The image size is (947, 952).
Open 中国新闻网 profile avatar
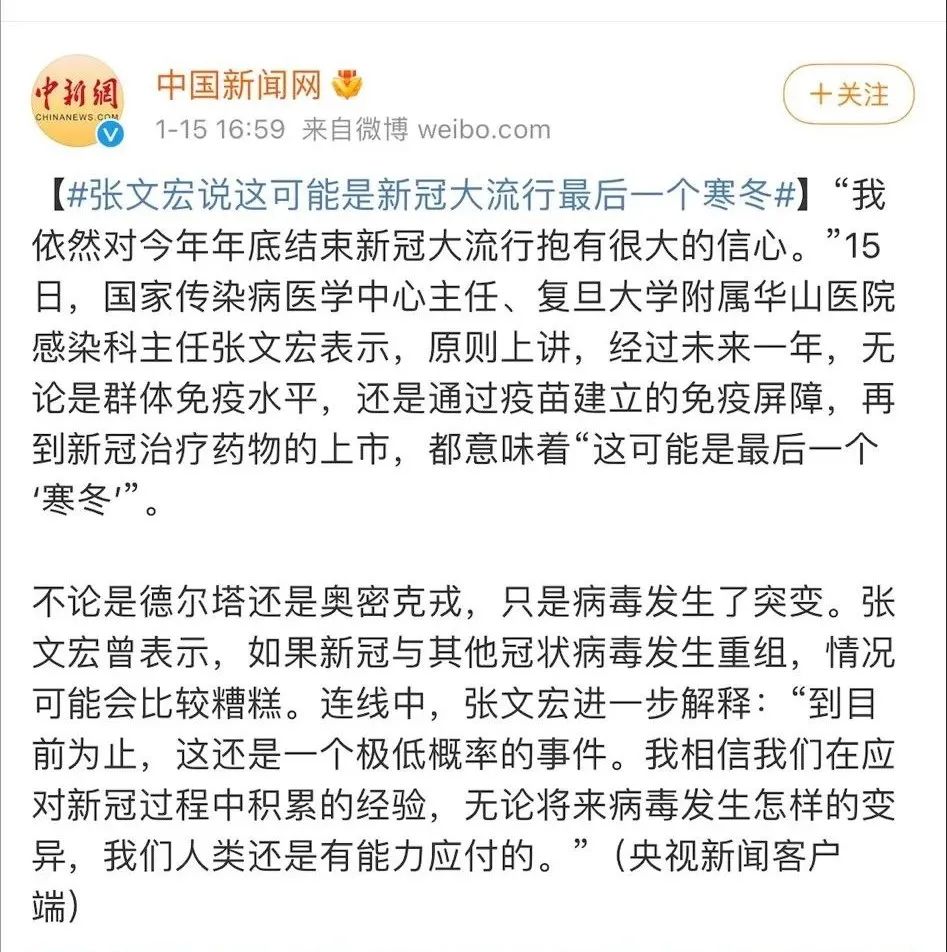(77, 100)
